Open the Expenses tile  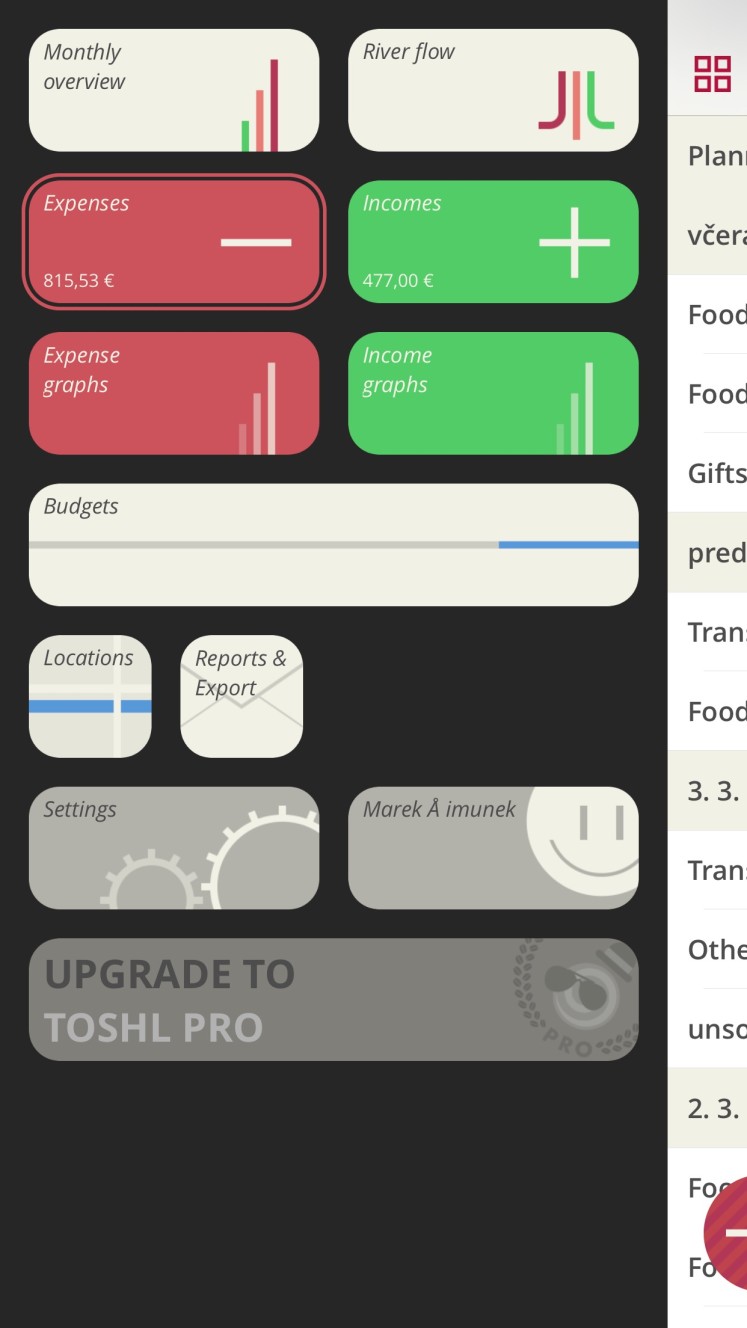174,241
